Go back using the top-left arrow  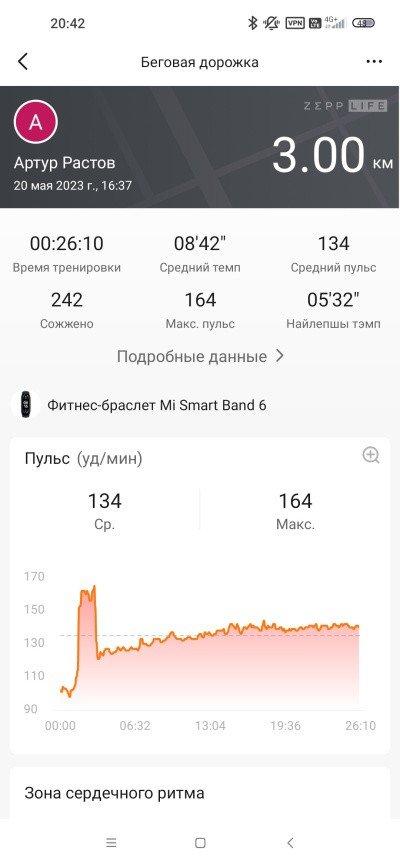click(23, 61)
